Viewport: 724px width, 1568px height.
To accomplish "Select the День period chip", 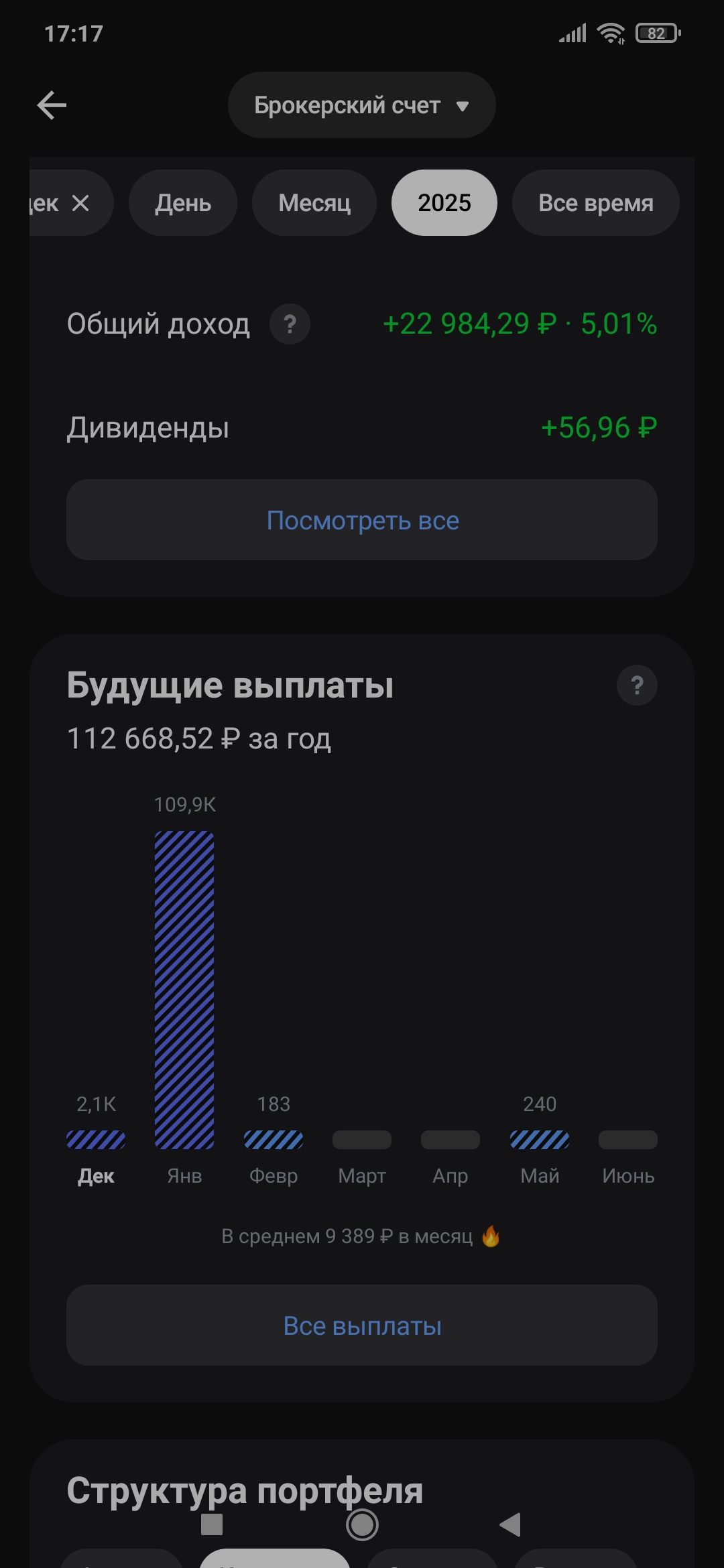I will 183,203.
